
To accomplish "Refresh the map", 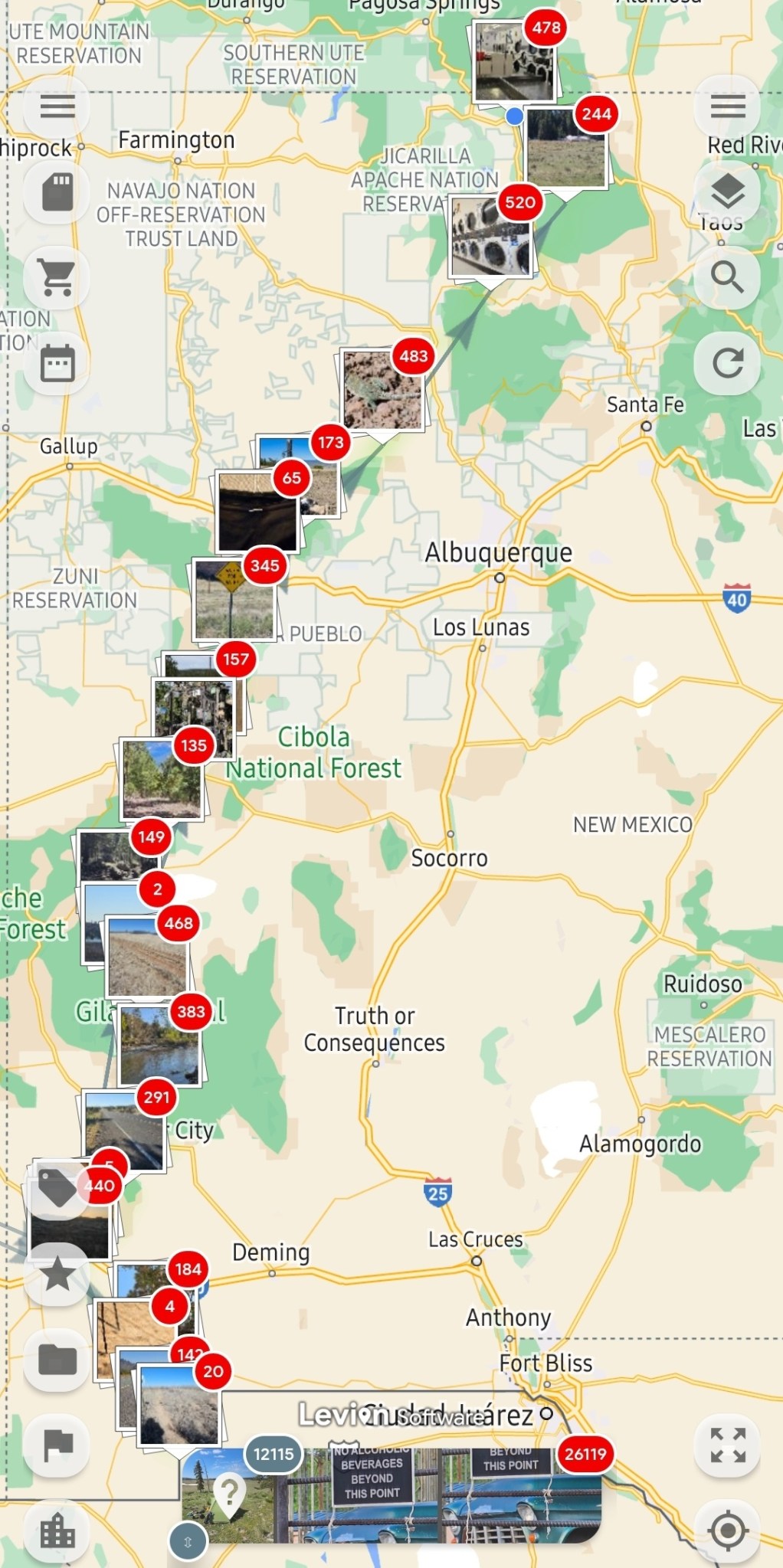I will pos(727,362).
